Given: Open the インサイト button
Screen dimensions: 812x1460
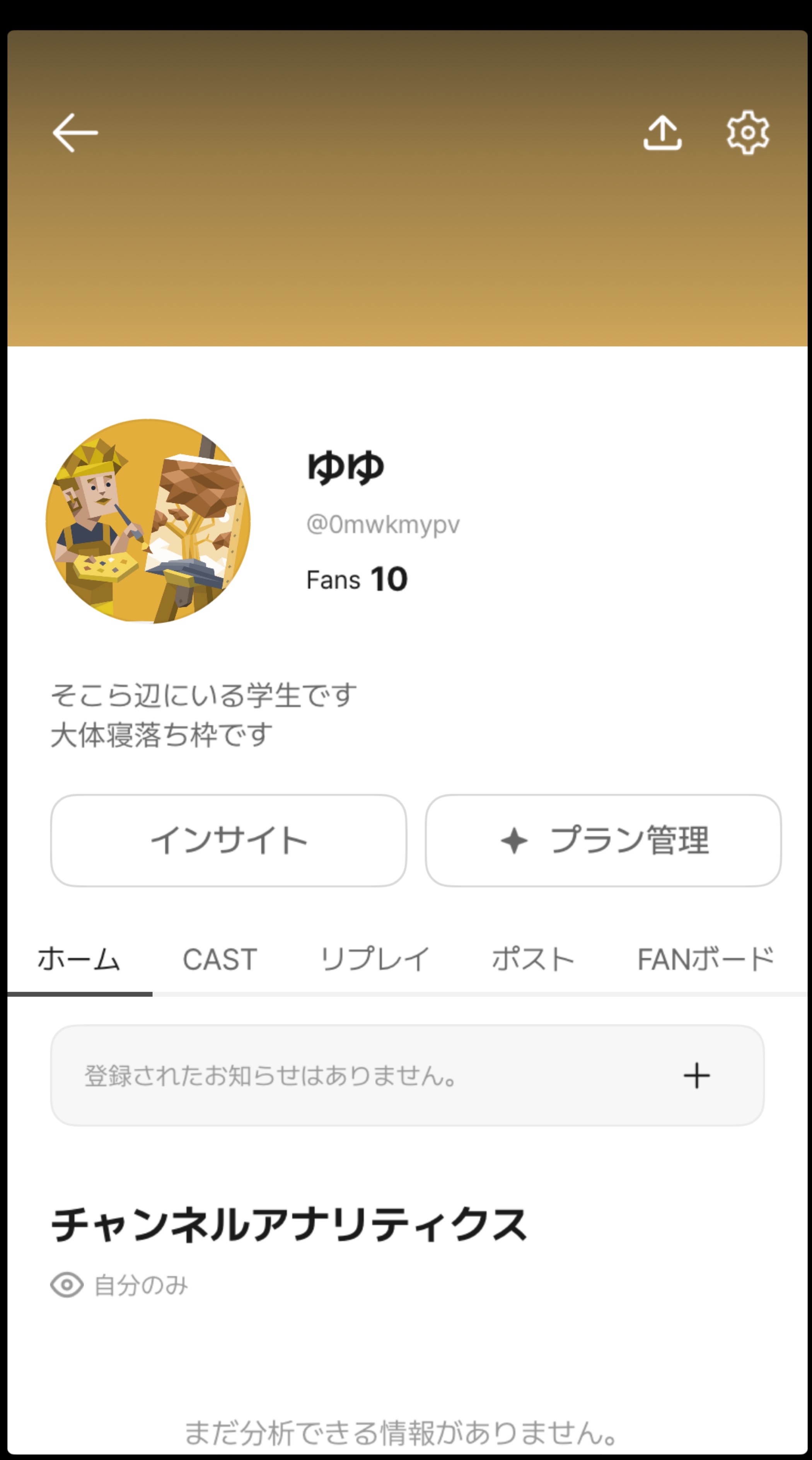Looking at the screenshot, I should tap(229, 841).
